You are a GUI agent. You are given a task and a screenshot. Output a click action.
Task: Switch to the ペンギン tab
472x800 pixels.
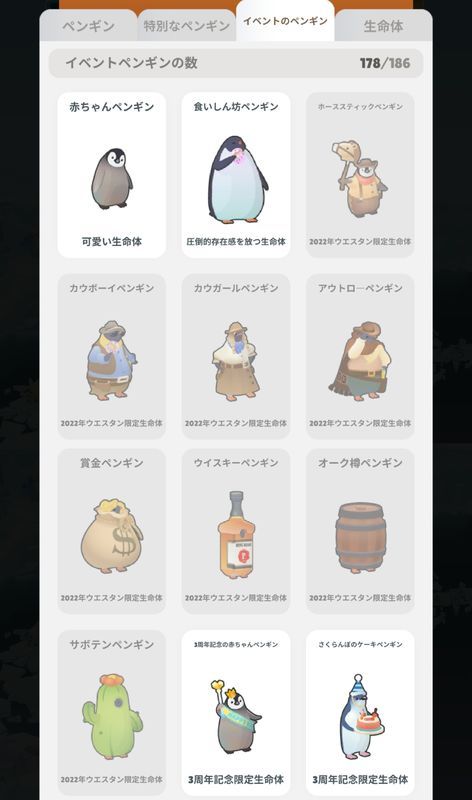[88, 26]
